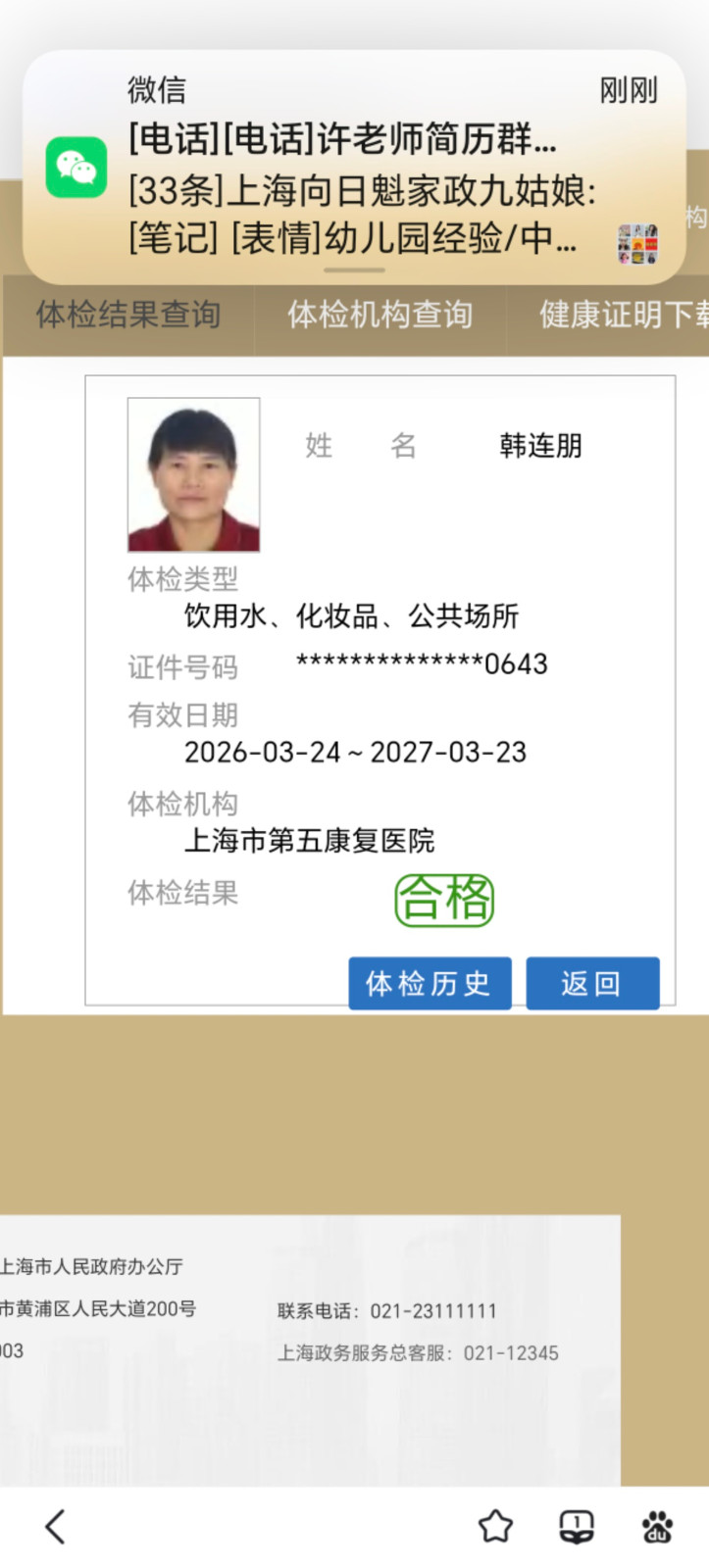Switch to 体检结果查询 tab

128,315
